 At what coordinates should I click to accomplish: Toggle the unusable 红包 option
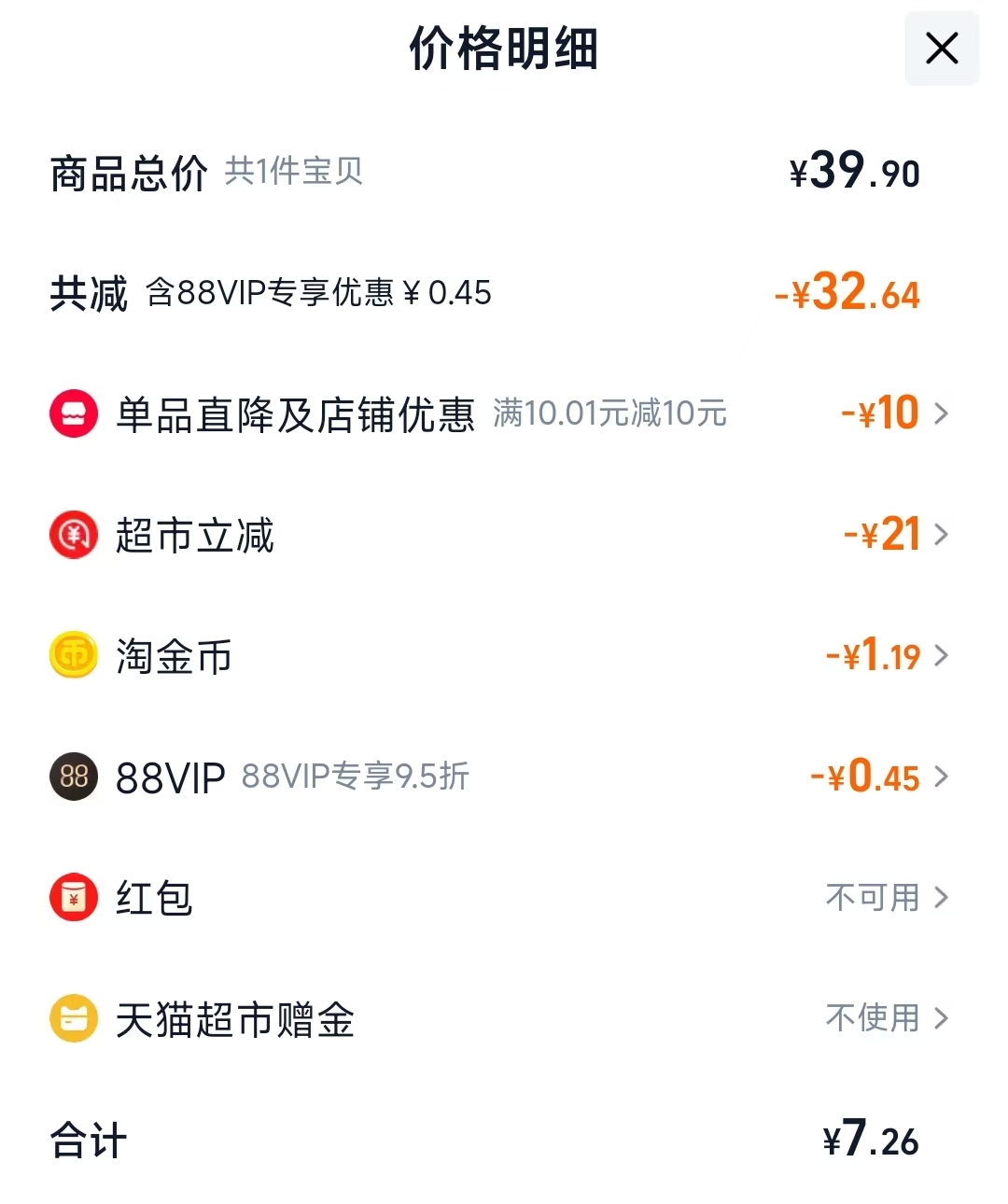click(874, 897)
